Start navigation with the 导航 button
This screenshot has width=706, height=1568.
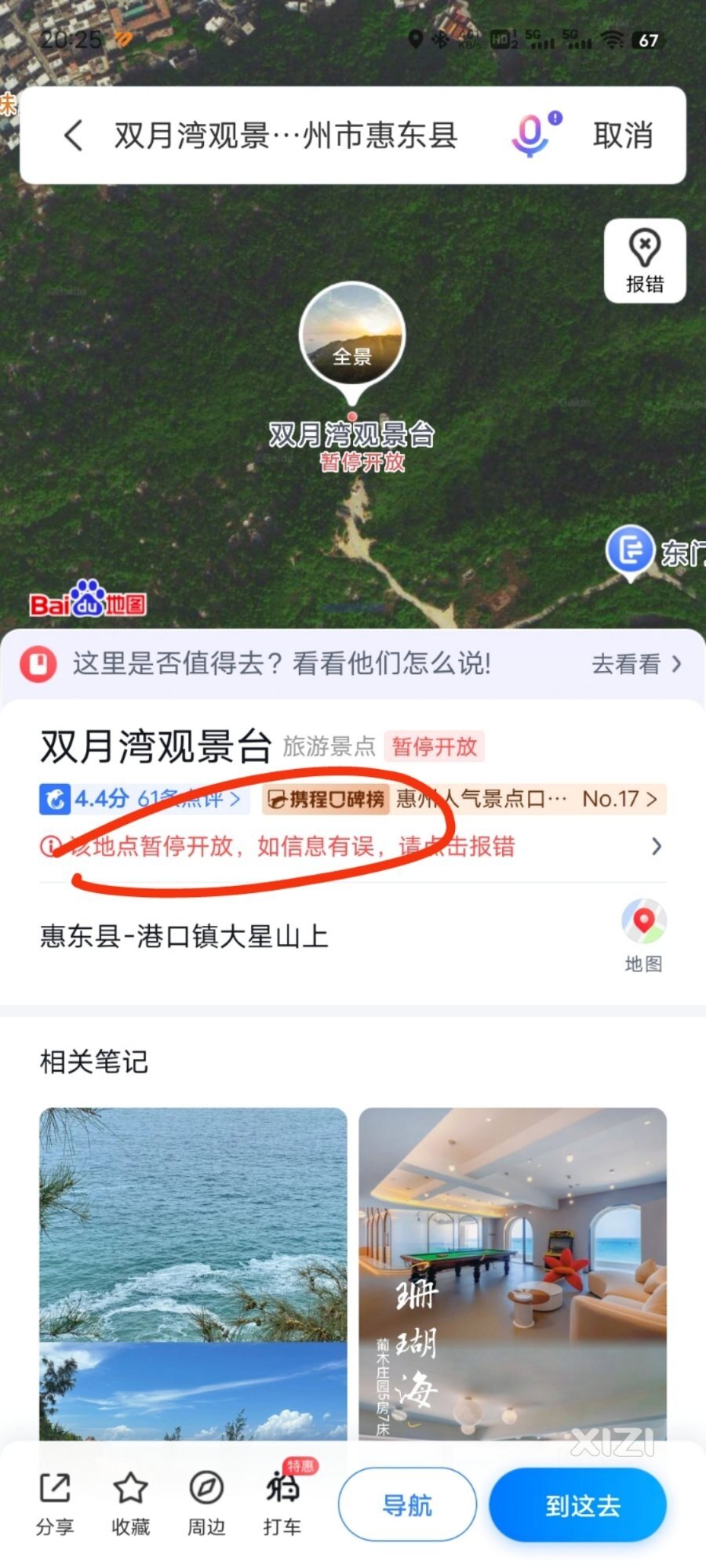407,1504
